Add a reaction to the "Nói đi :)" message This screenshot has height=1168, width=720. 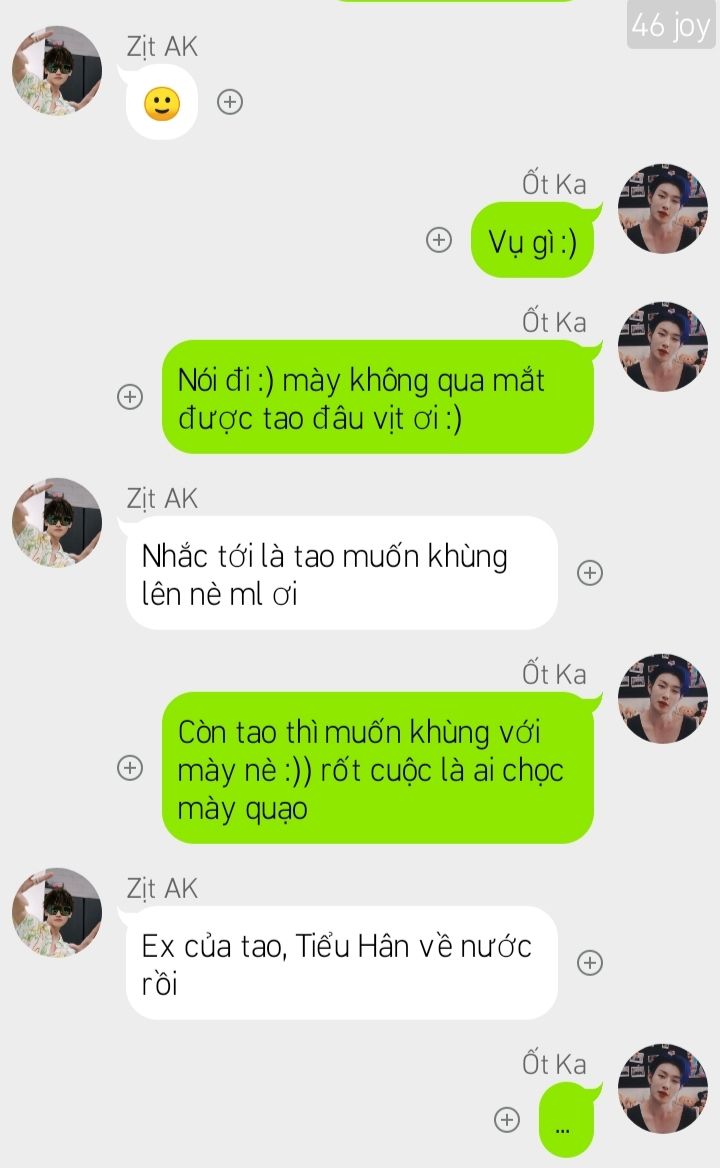click(130, 397)
